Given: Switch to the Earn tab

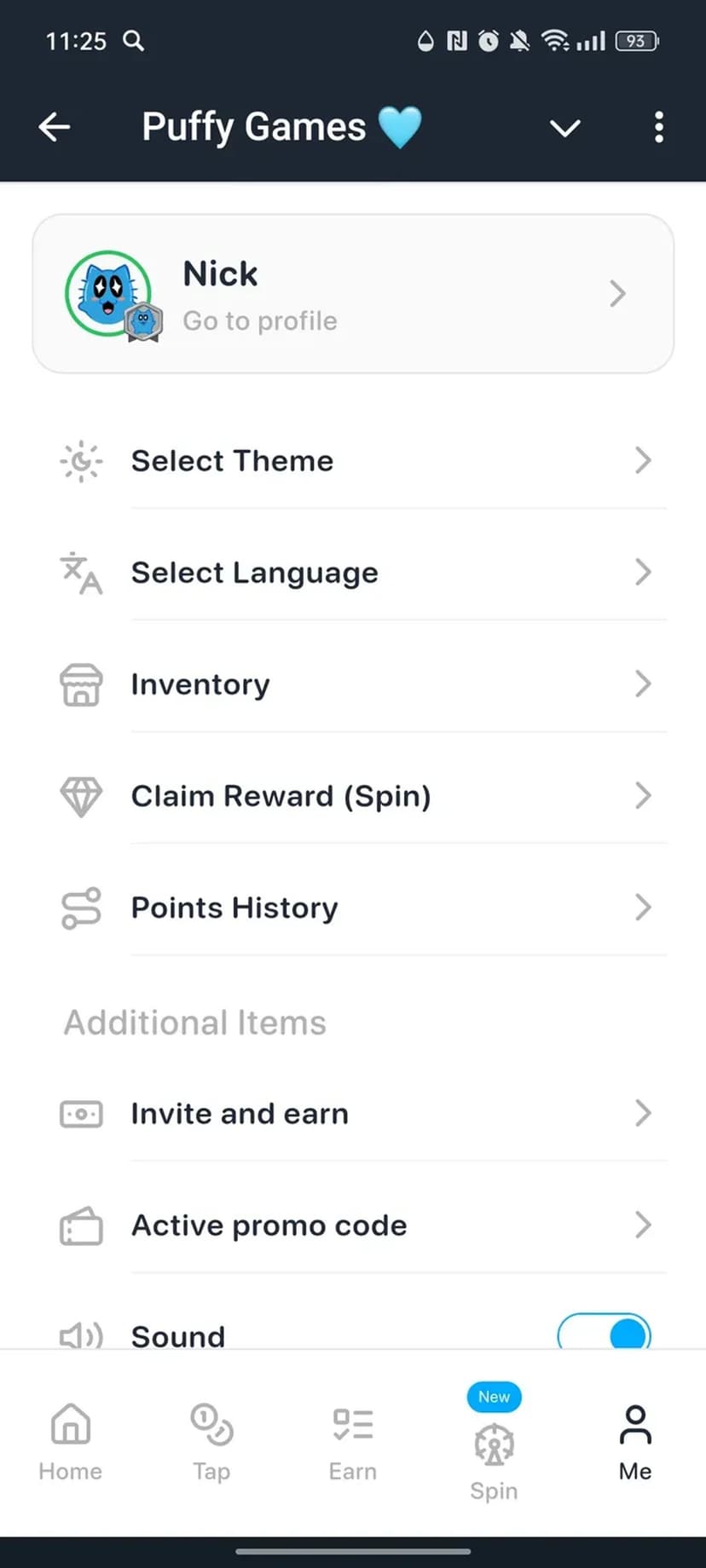Looking at the screenshot, I should click(353, 1442).
